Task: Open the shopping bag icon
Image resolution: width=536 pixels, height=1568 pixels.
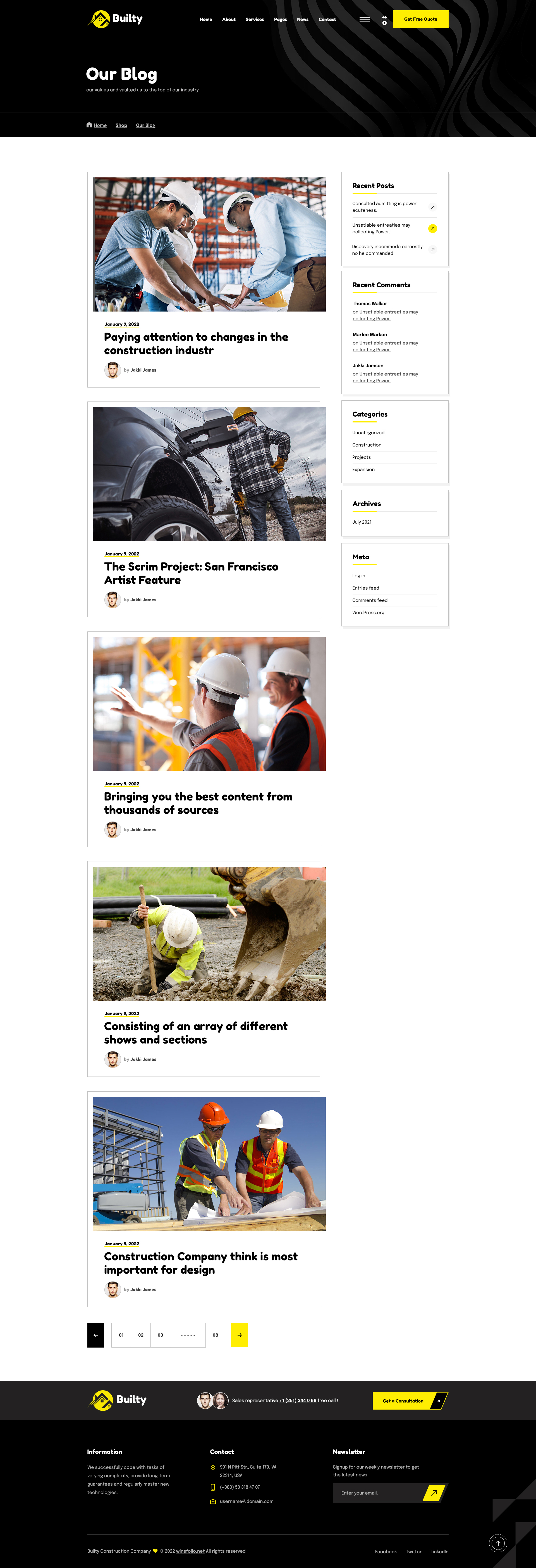Action: pos(384,20)
